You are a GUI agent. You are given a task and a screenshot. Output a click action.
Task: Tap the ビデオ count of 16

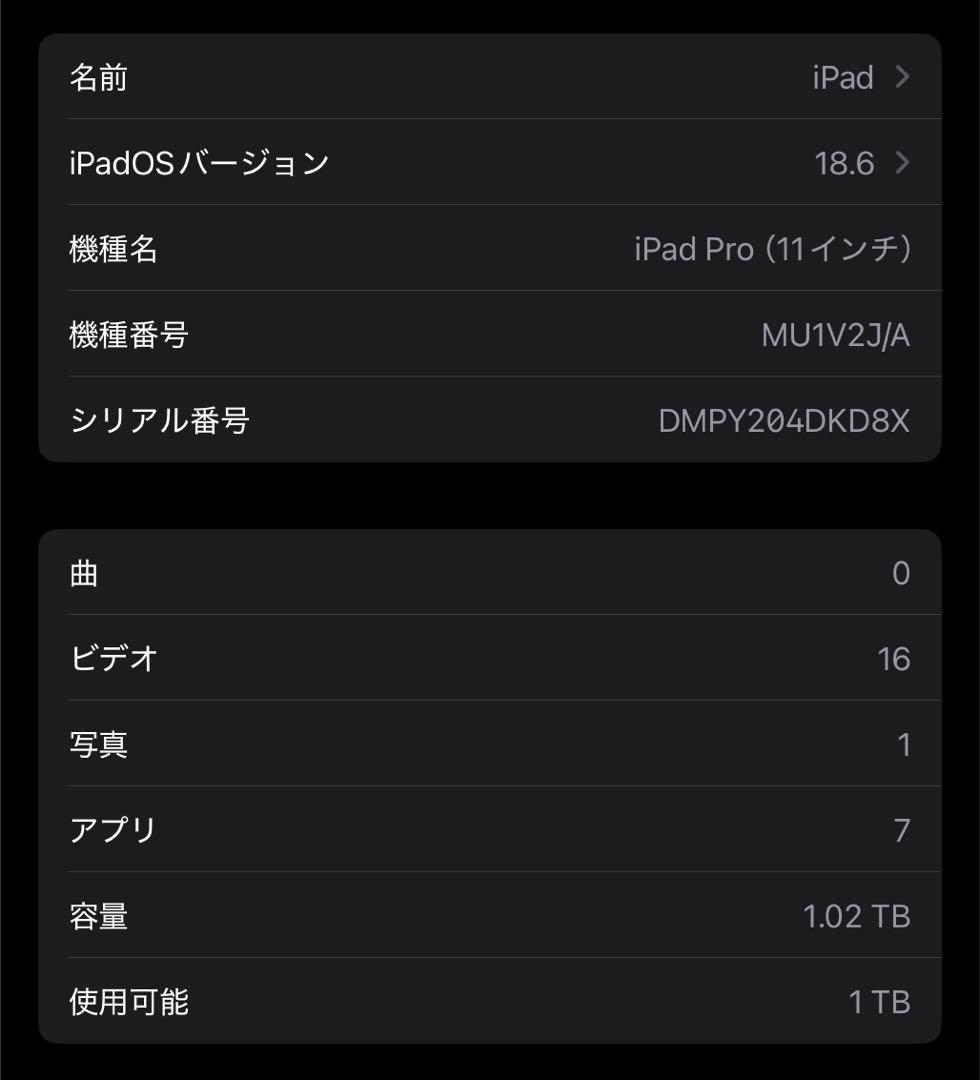897,658
